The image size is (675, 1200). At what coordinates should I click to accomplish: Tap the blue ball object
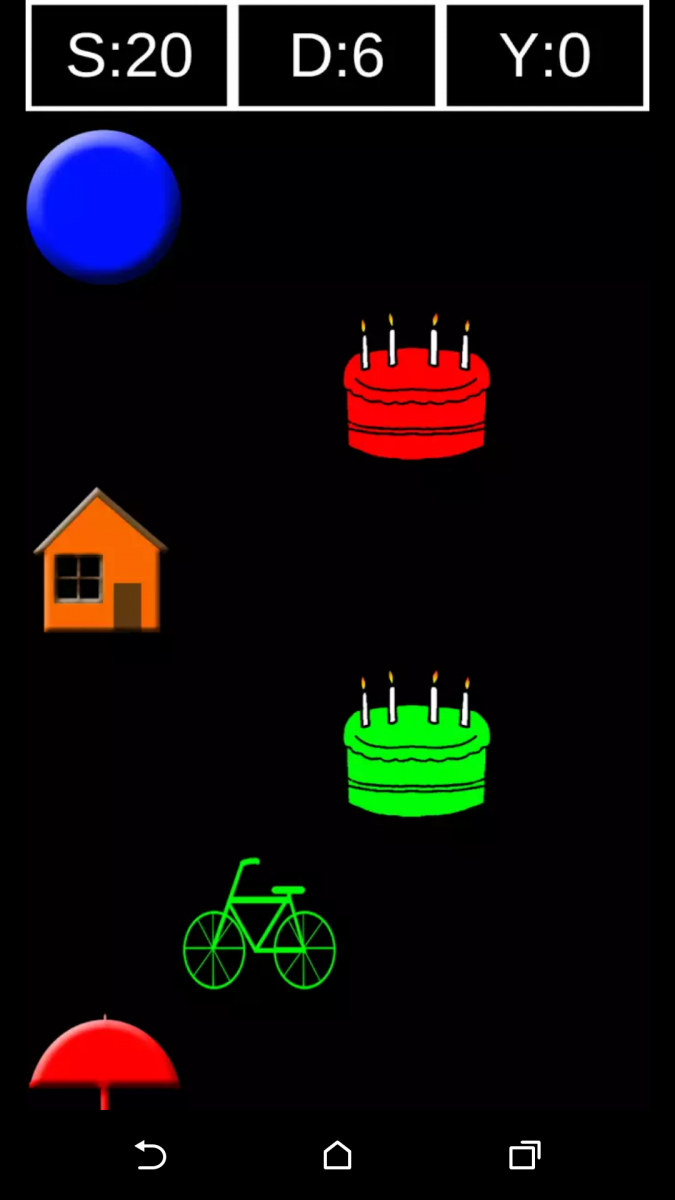[x=103, y=207]
